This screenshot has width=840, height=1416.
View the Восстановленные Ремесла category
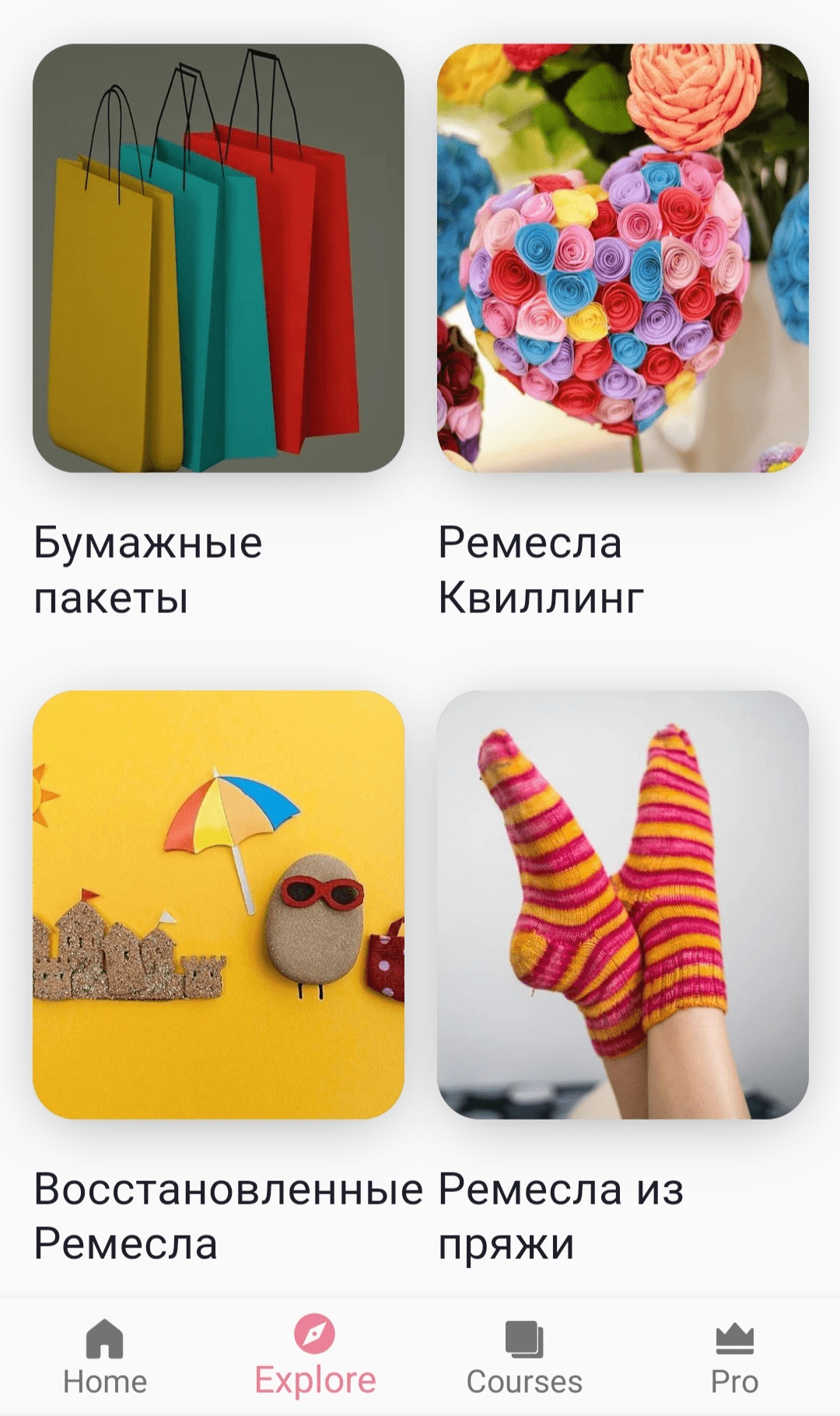click(219, 904)
